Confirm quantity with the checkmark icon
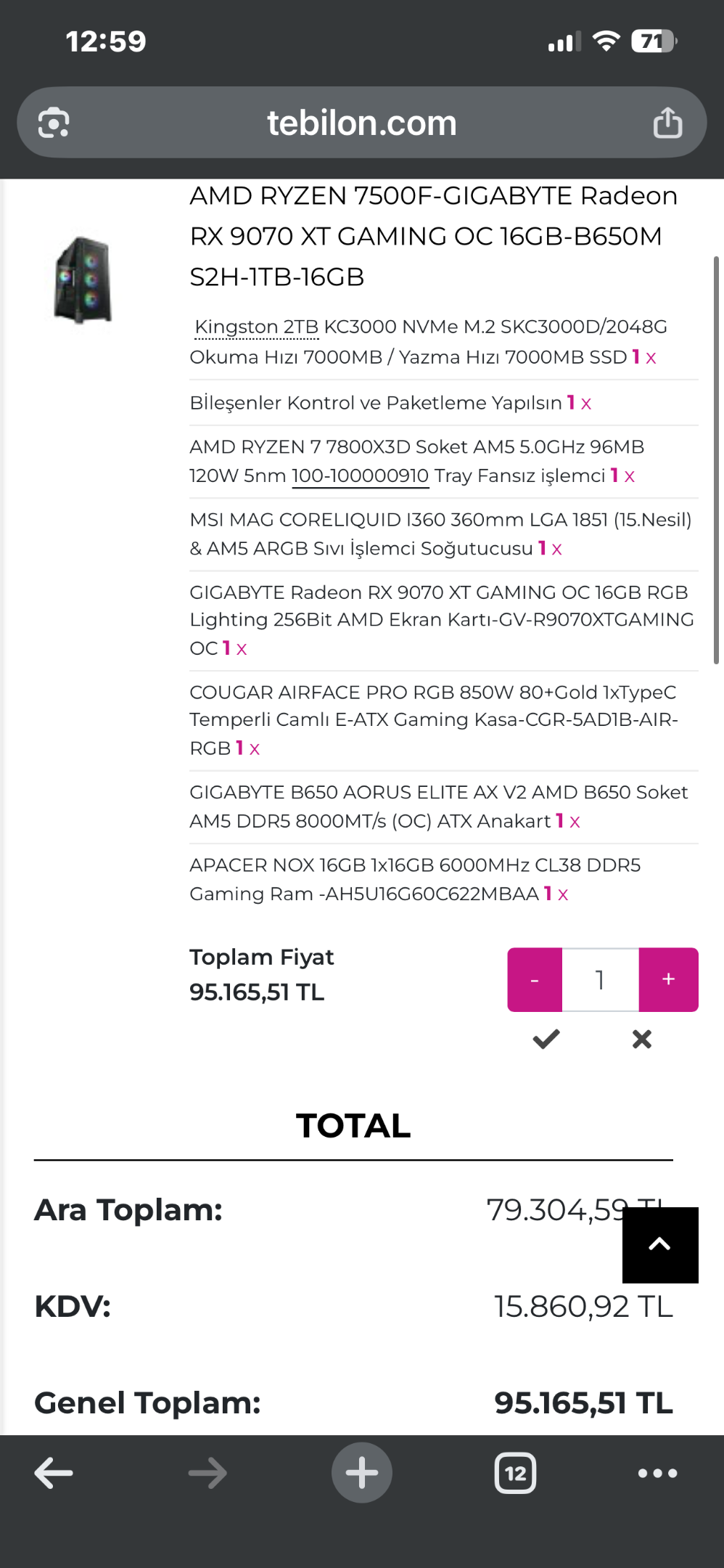 [546, 1040]
